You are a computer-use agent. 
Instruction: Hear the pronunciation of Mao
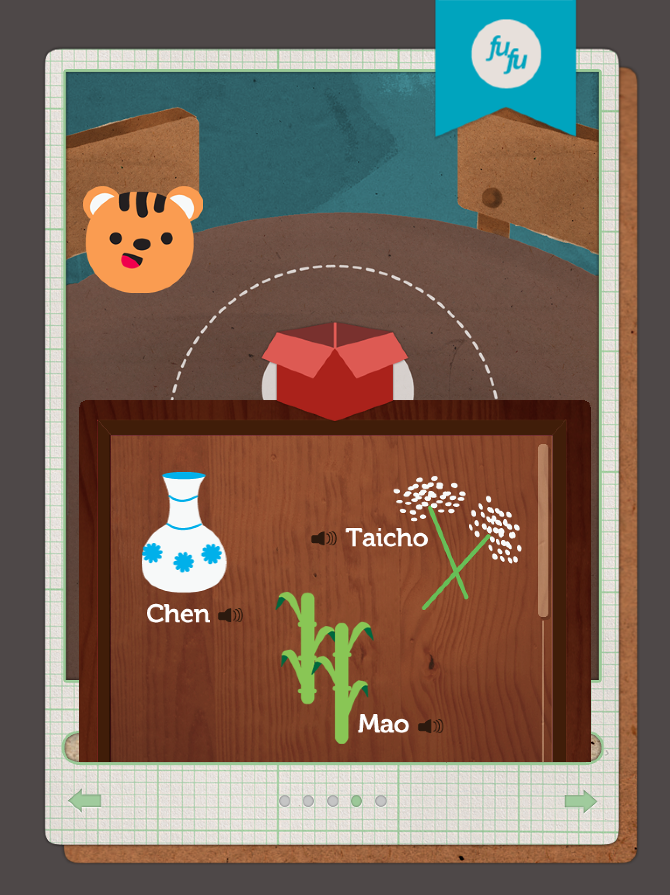(431, 726)
